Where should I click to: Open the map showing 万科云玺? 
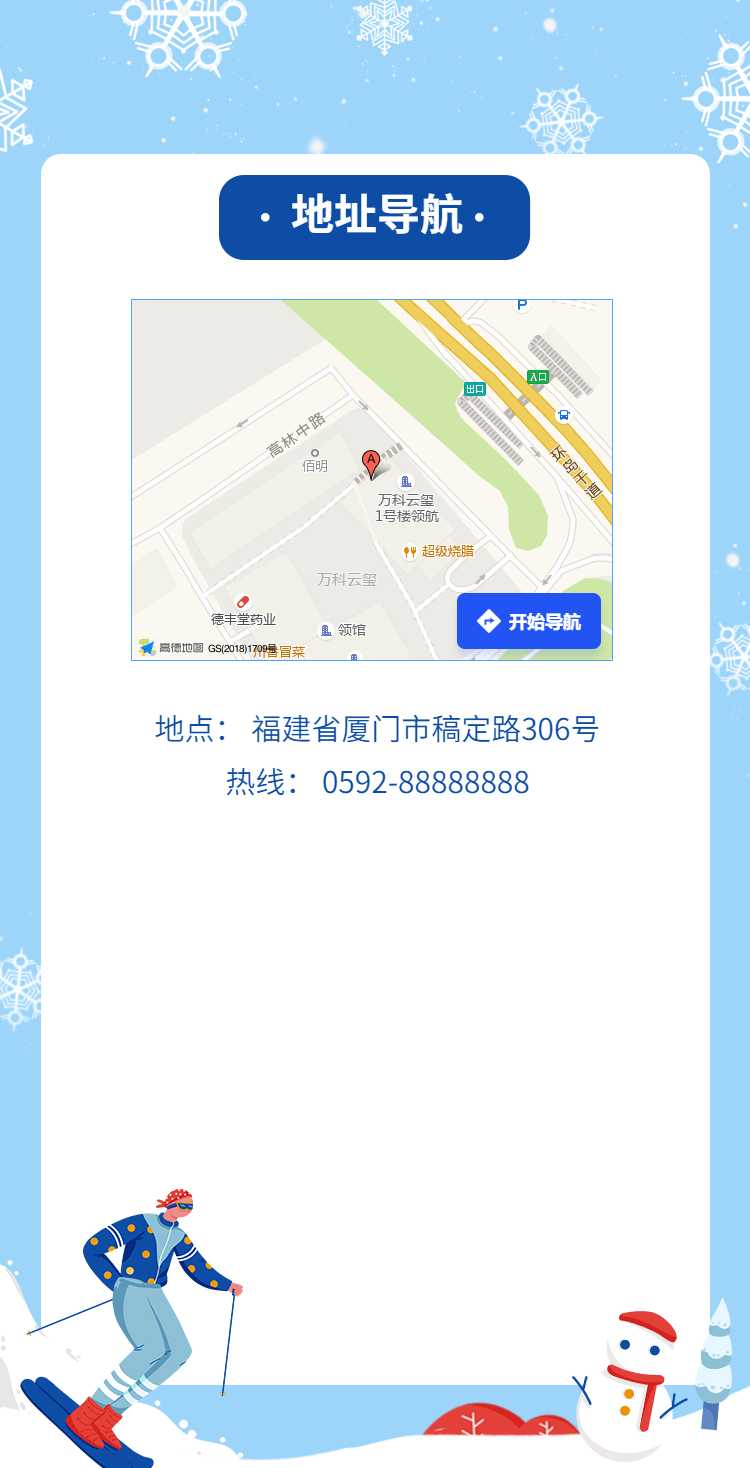tap(372, 480)
